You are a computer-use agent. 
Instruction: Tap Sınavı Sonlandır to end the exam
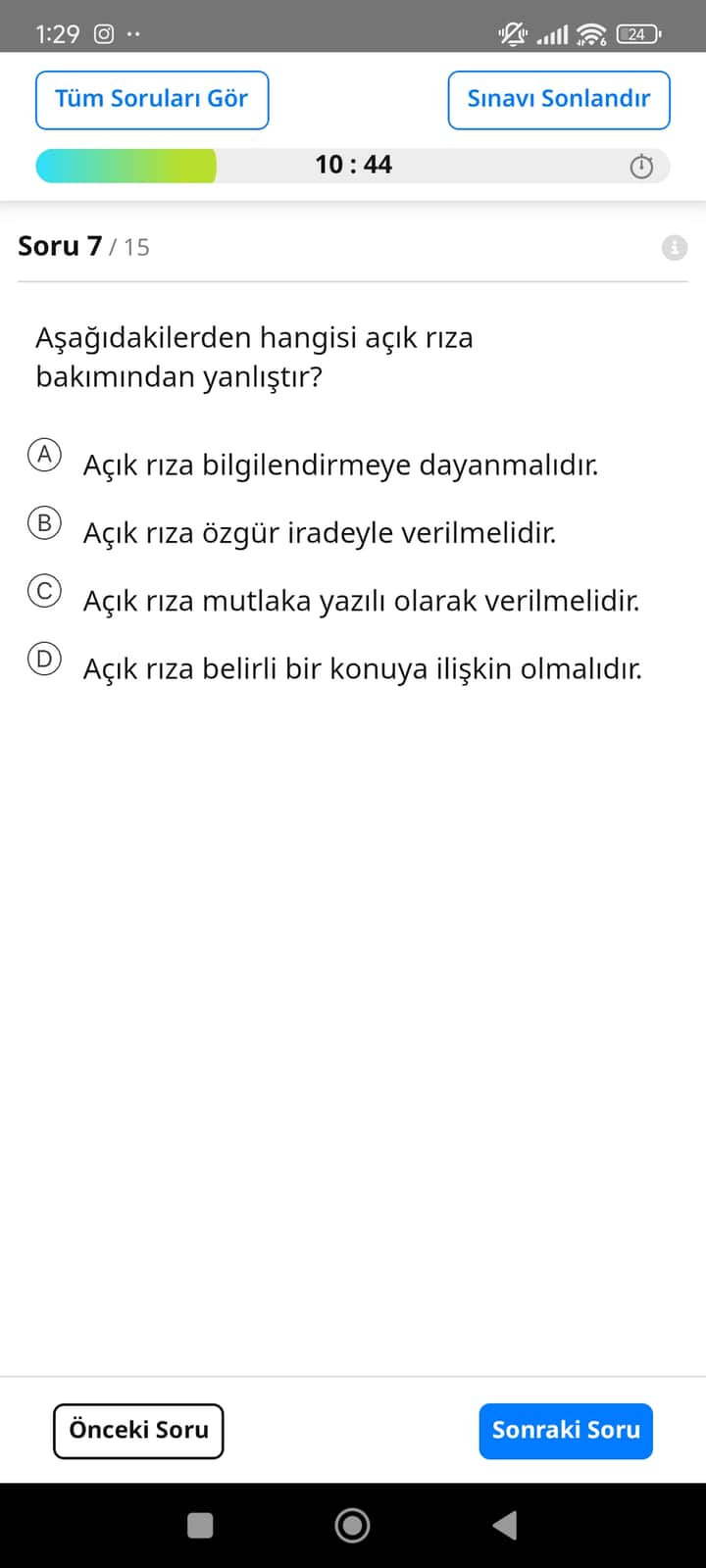(558, 100)
